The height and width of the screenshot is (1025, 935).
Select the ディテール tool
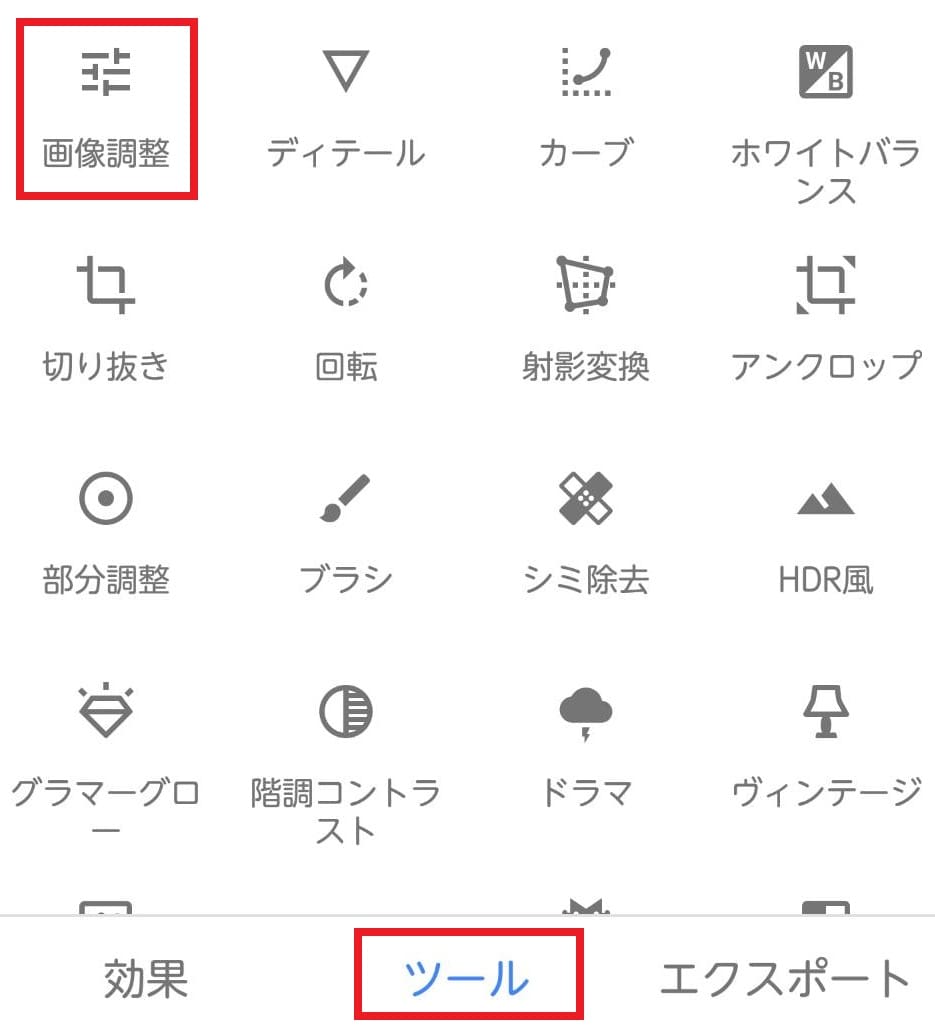[345, 108]
